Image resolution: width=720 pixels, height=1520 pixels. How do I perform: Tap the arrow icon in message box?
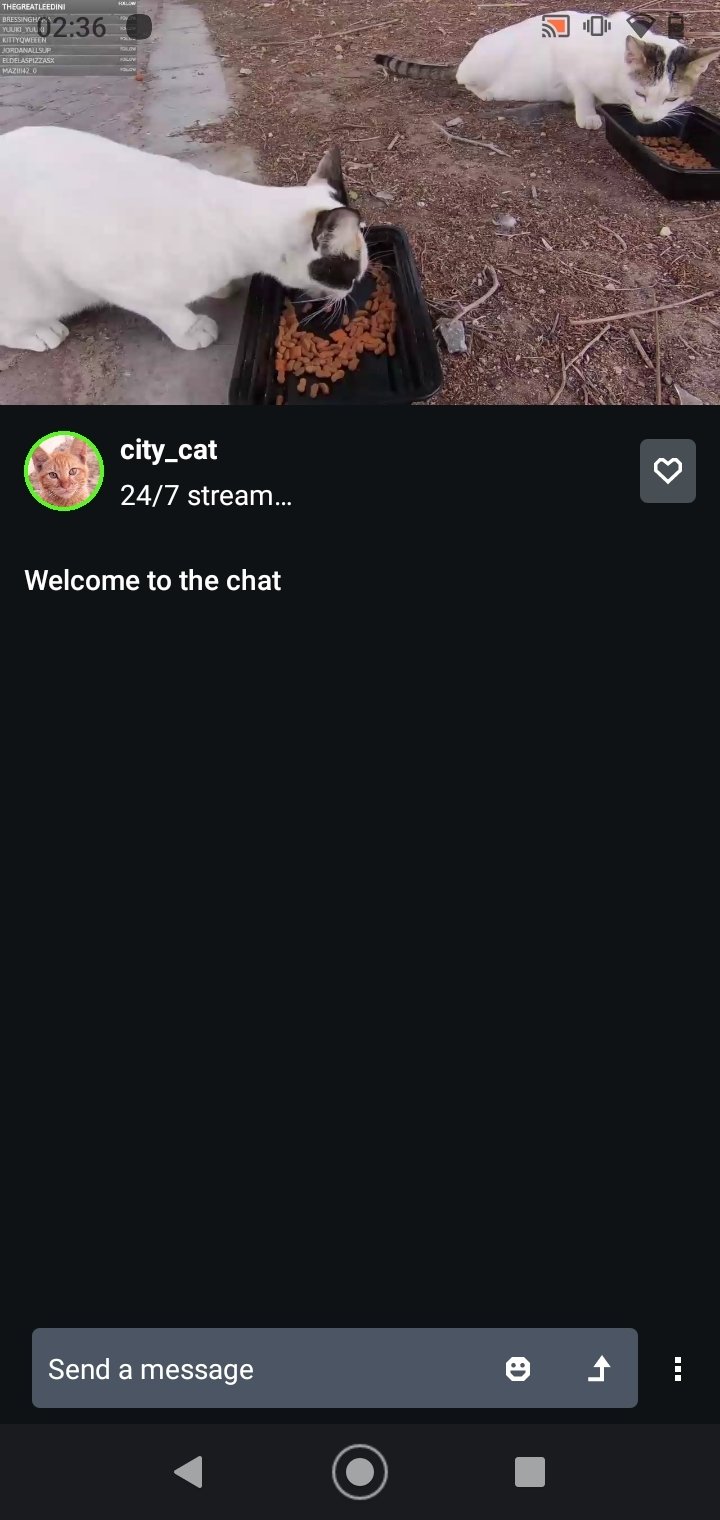coord(598,1369)
